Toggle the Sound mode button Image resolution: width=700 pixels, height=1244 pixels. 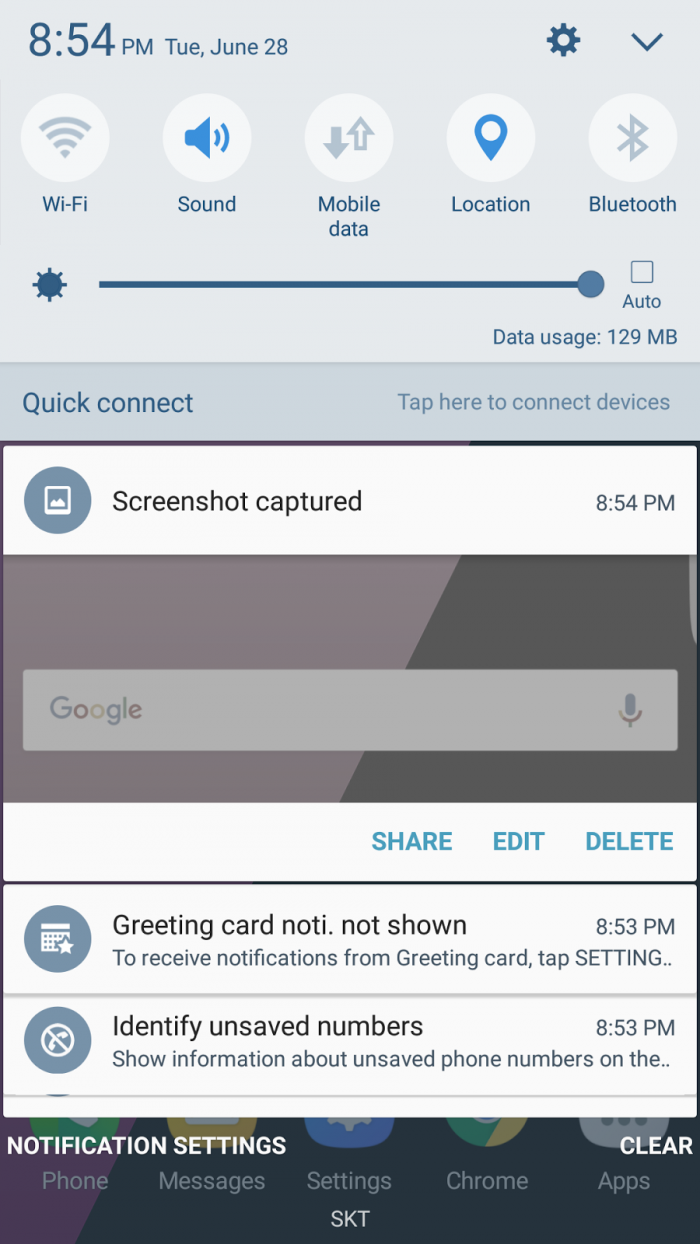pos(207,138)
